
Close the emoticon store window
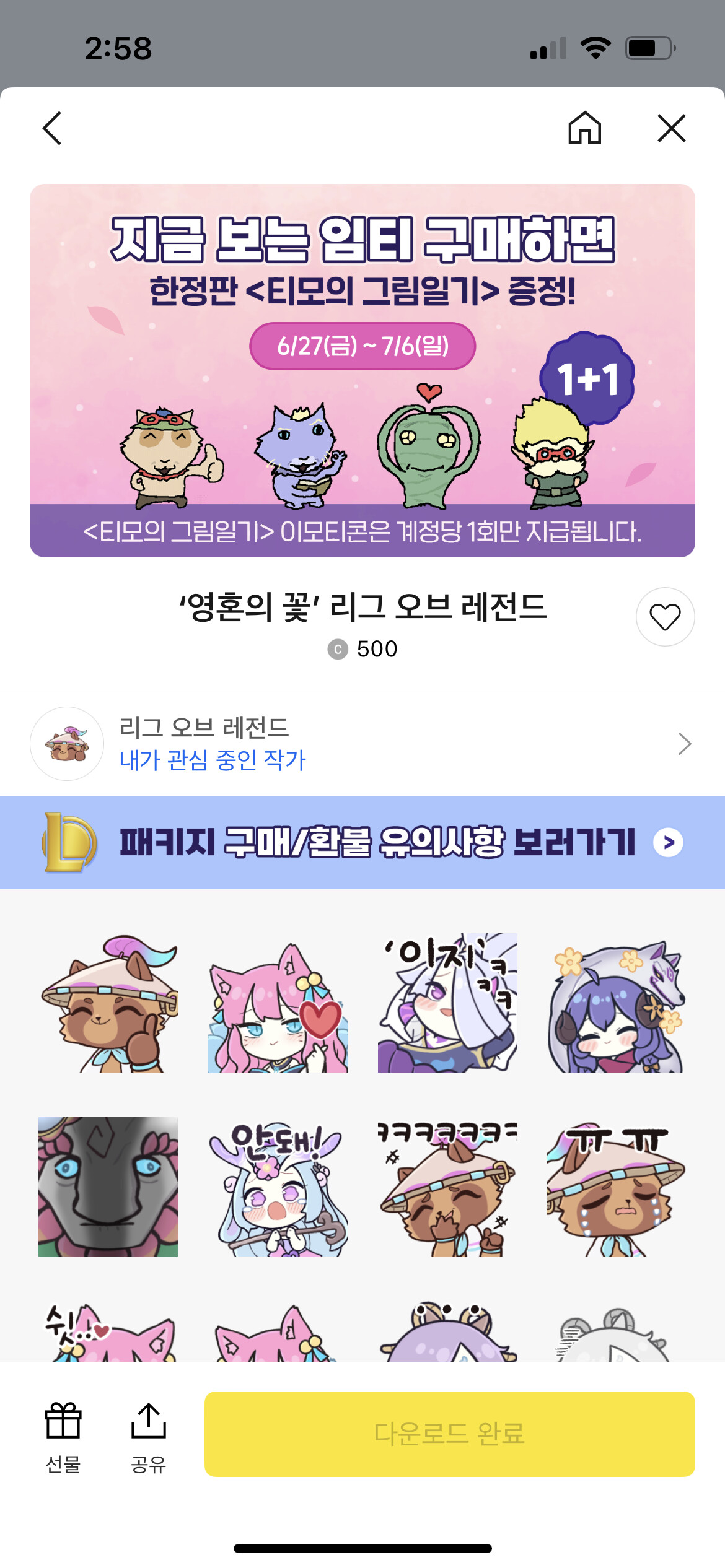click(671, 128)
